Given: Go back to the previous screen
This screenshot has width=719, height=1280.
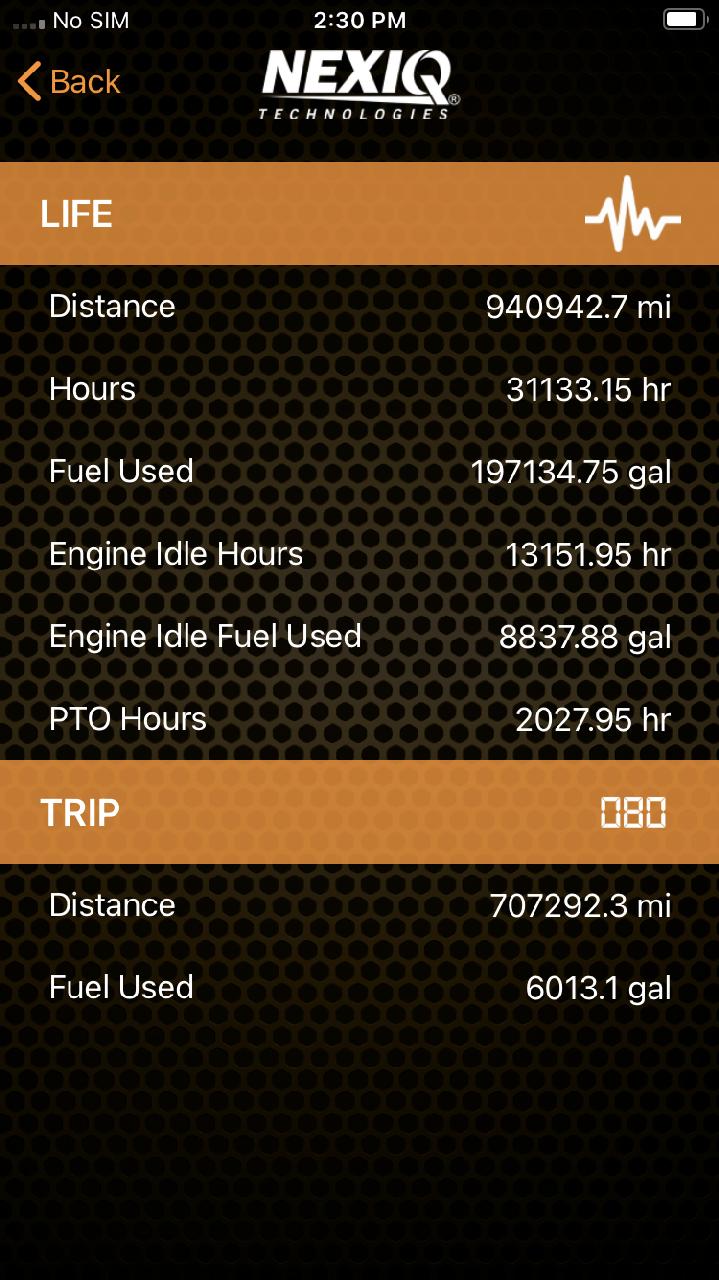Looking at the screenshot, I should click(x=69, y=82).
